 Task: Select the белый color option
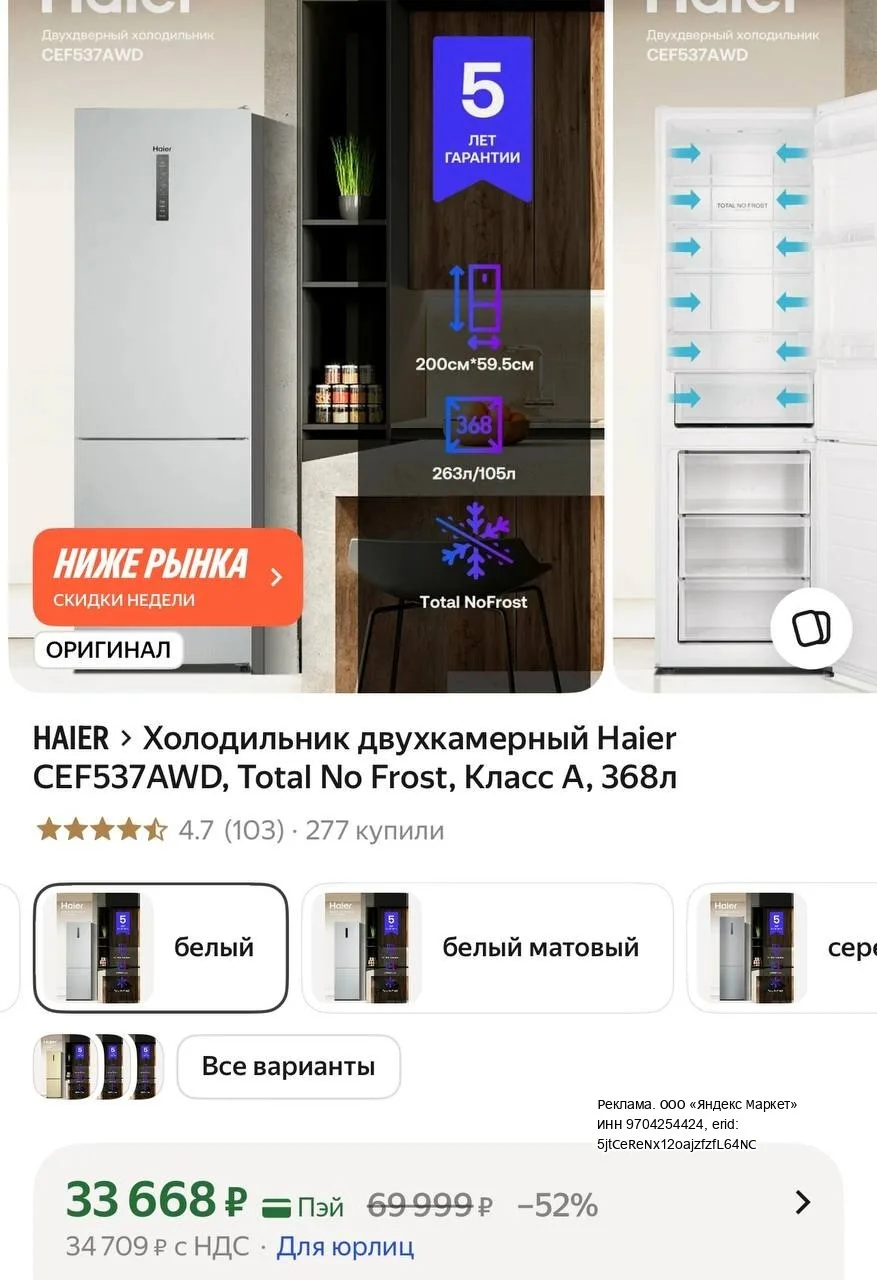tap(161, 947)
